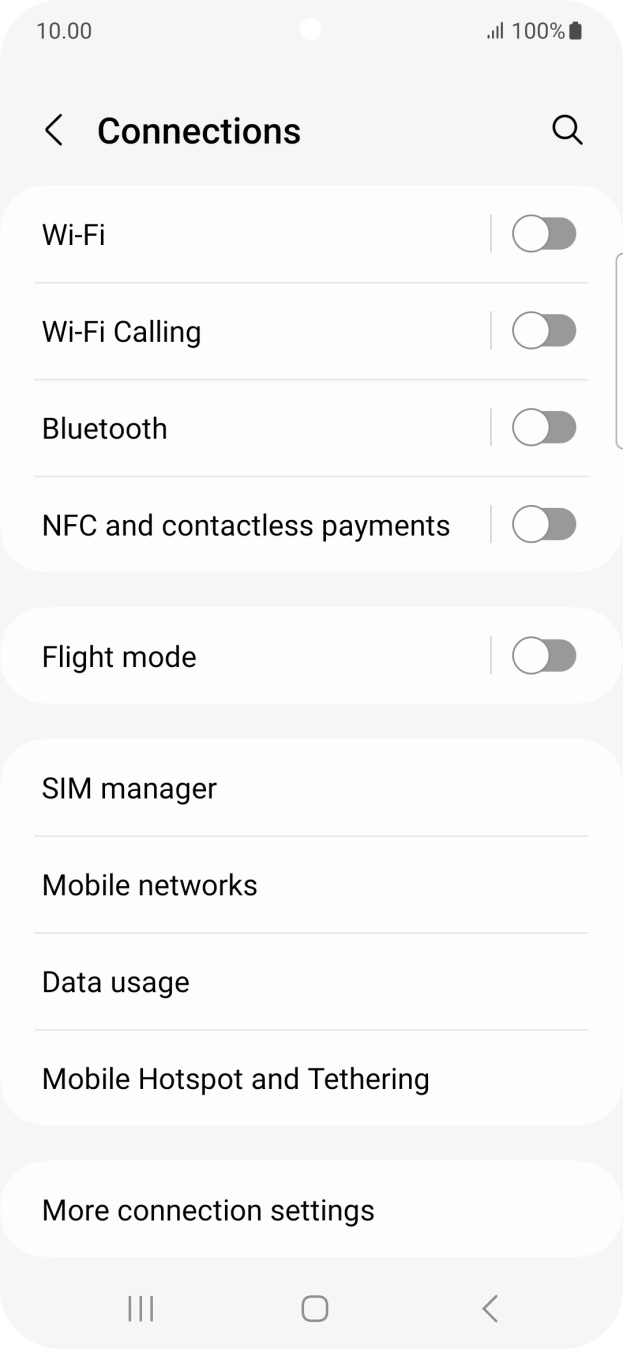This screenshot has width=623, height=1349.
Task: Turn on the Wi-Fi switch
Action: pyautogui.click(x=544, y=234)
